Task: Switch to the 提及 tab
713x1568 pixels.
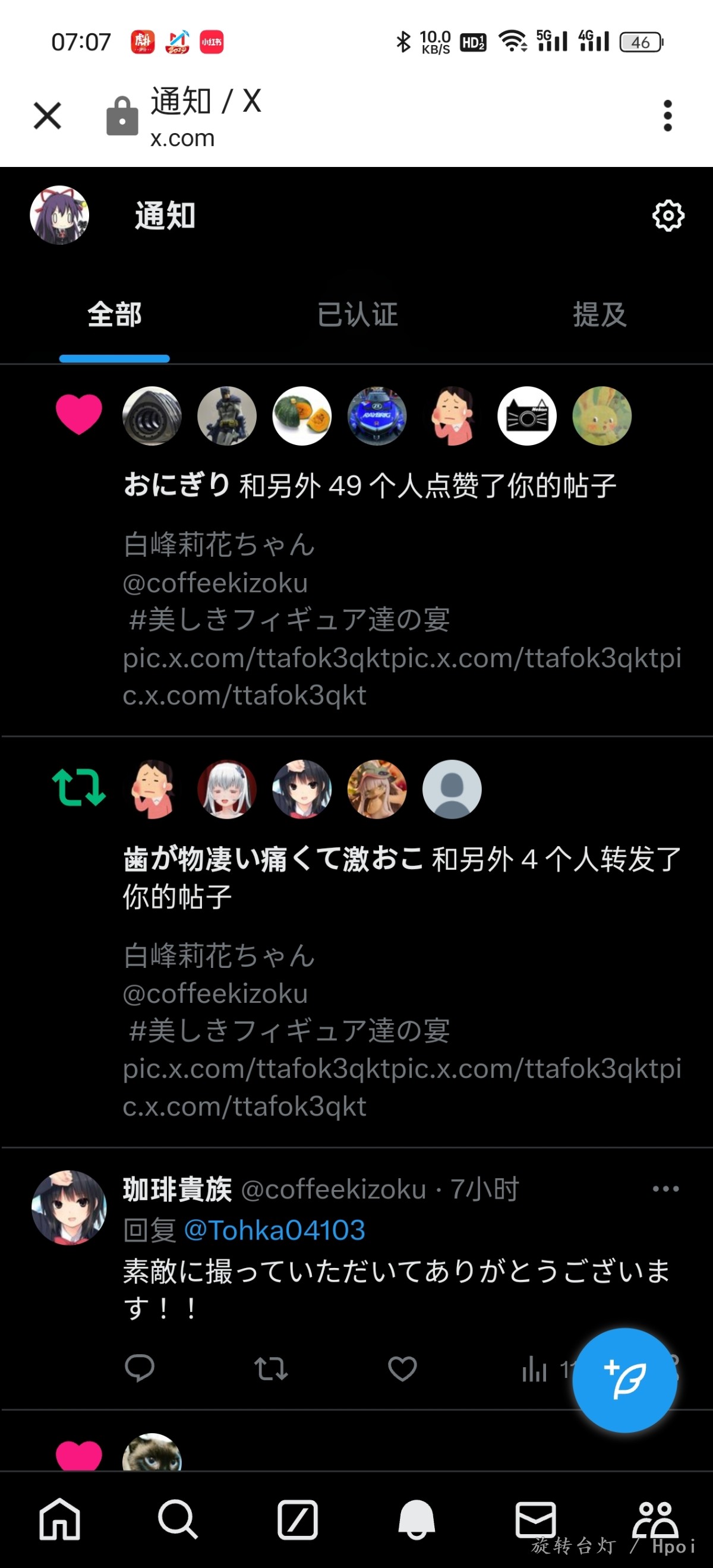Action: (x=599, y=316)
